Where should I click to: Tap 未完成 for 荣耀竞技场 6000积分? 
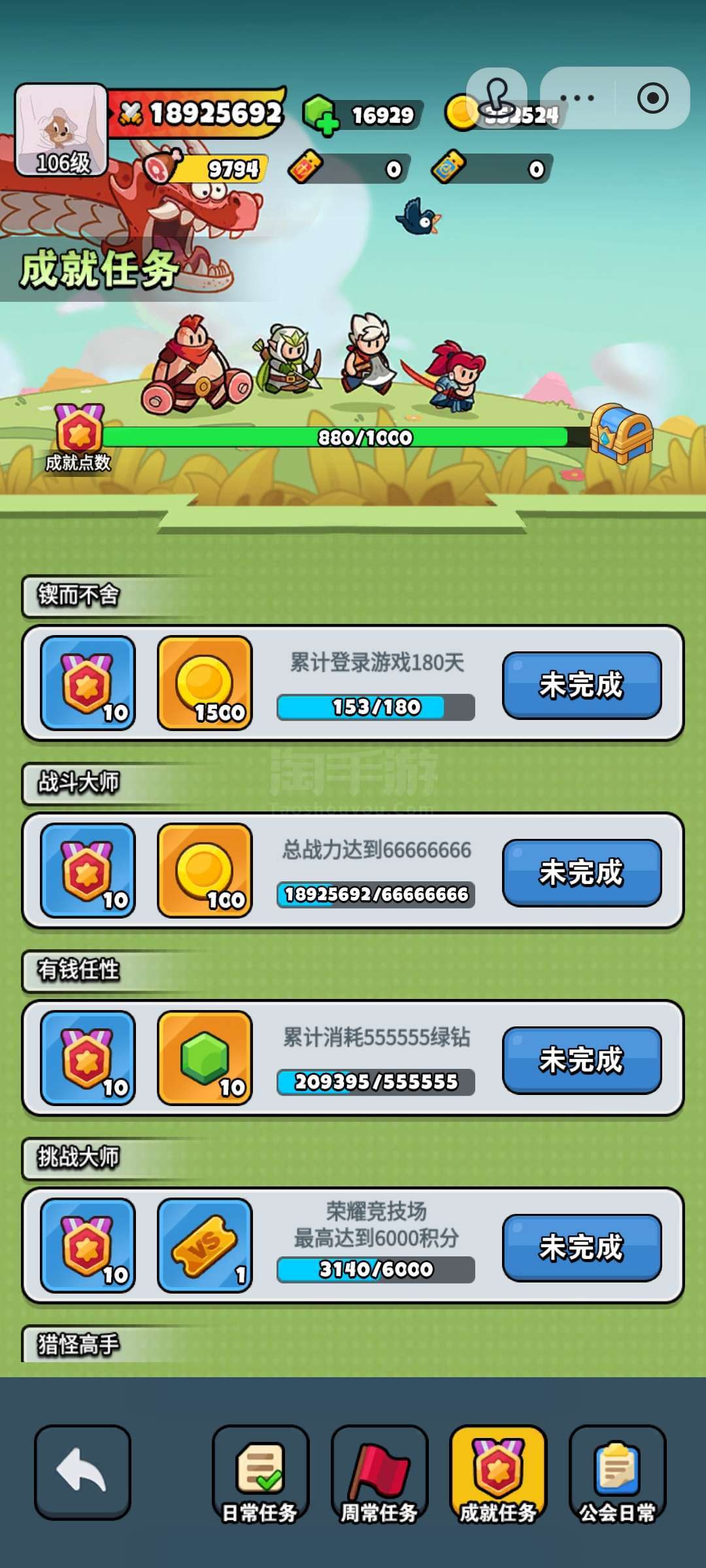[581, 1248]
